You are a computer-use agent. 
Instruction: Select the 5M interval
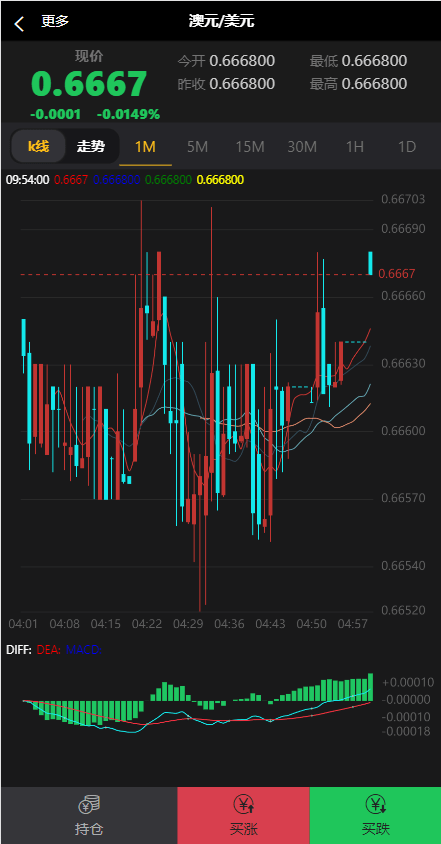click(198, 146)
